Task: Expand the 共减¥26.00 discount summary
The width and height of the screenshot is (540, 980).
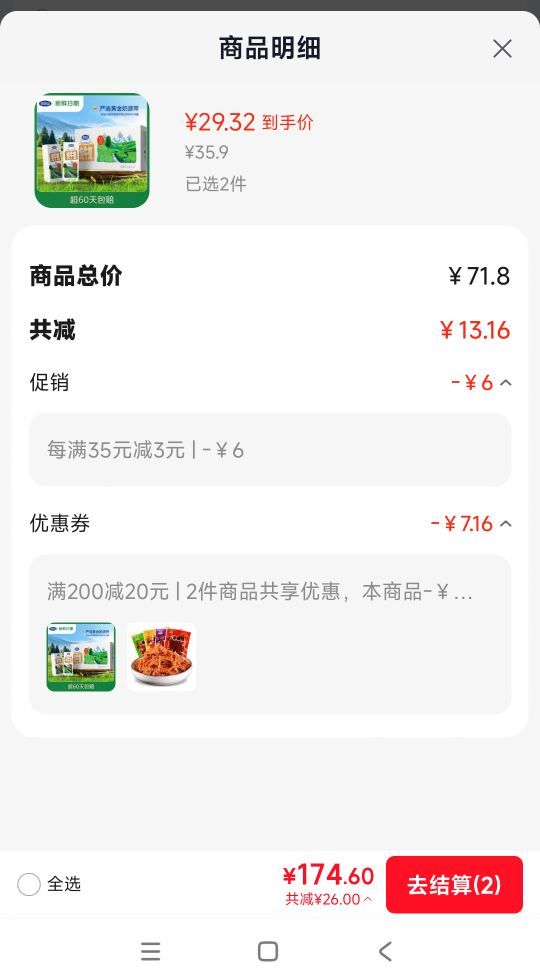Action: 328,899
